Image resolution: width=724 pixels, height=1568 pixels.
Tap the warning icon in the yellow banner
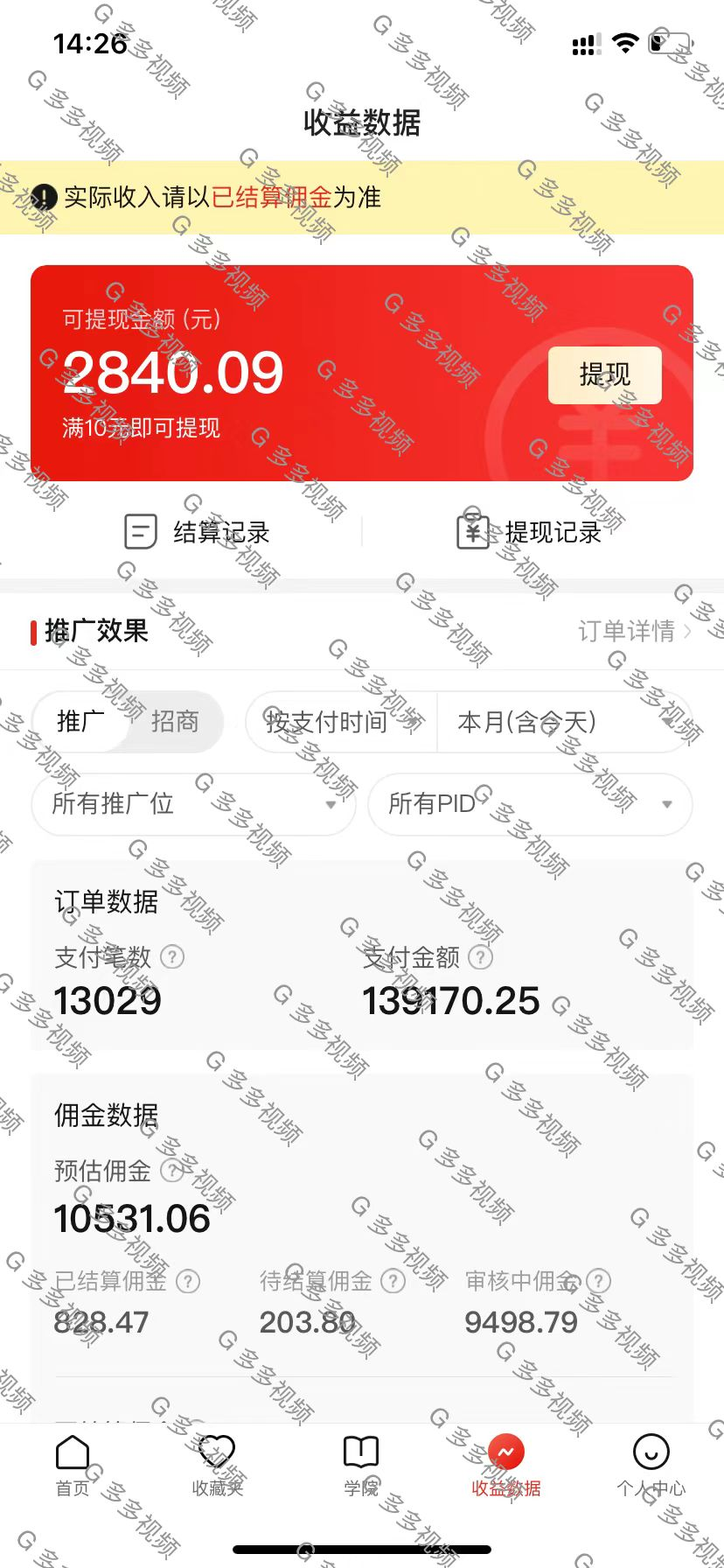coord(40,198)
